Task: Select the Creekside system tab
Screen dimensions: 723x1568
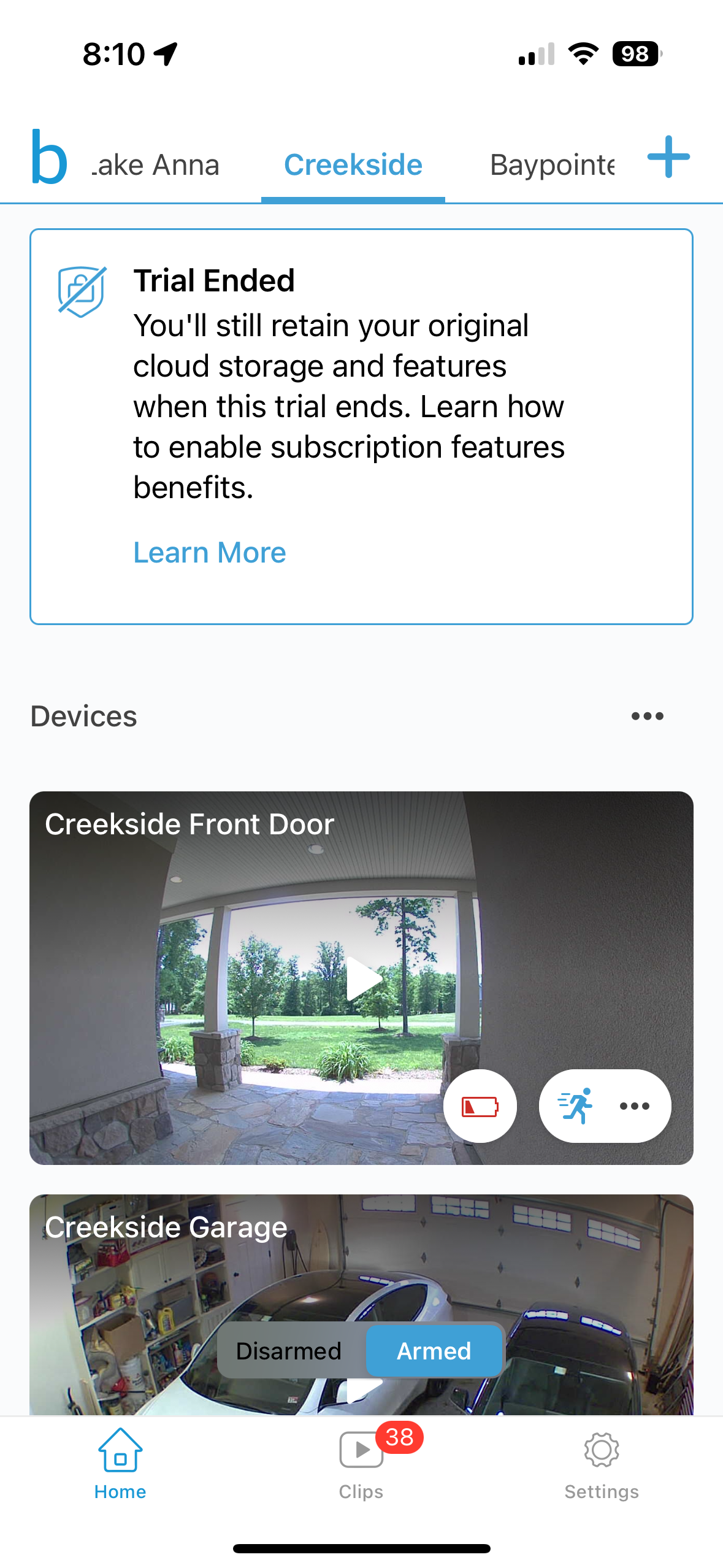Action: 353,165
